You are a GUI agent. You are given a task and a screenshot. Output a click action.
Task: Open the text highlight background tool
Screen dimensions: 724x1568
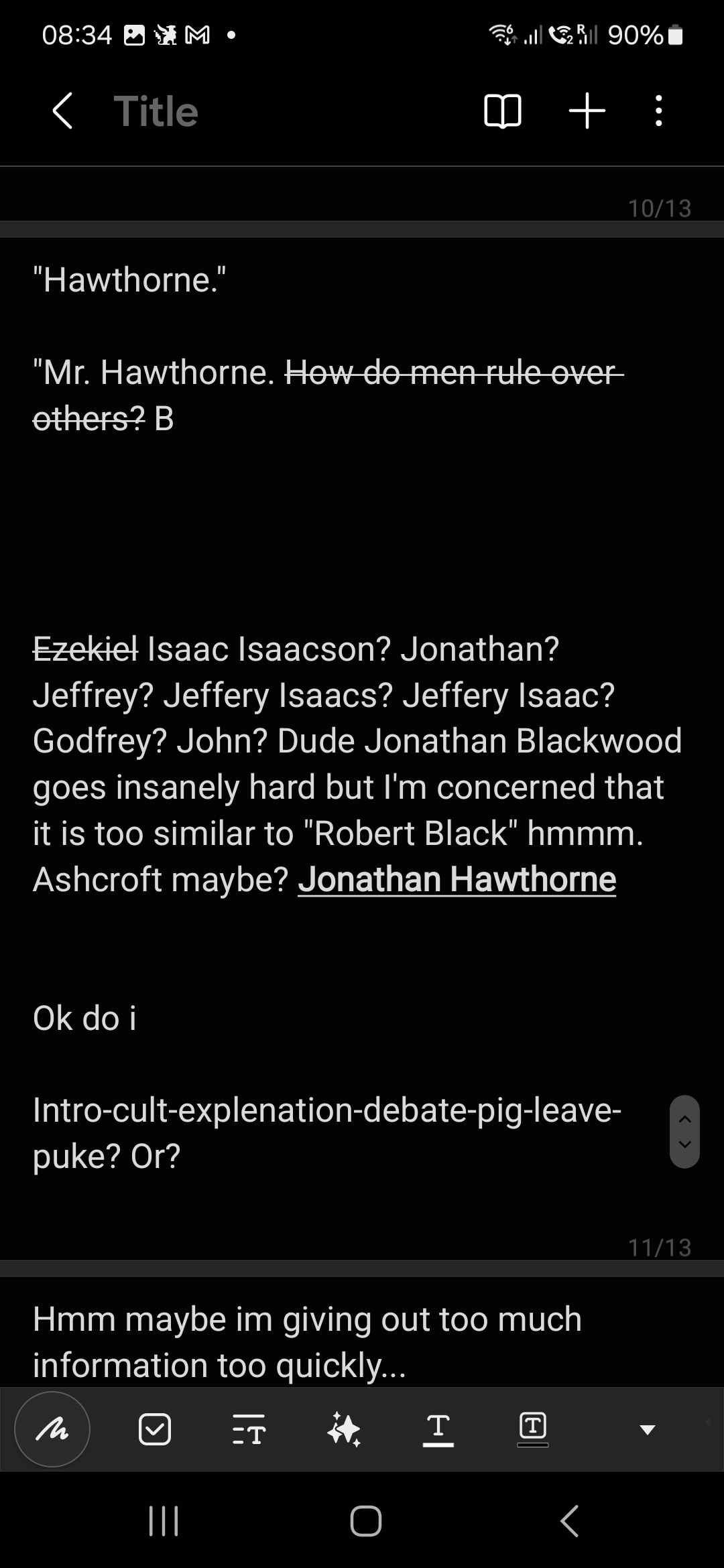533,1429
